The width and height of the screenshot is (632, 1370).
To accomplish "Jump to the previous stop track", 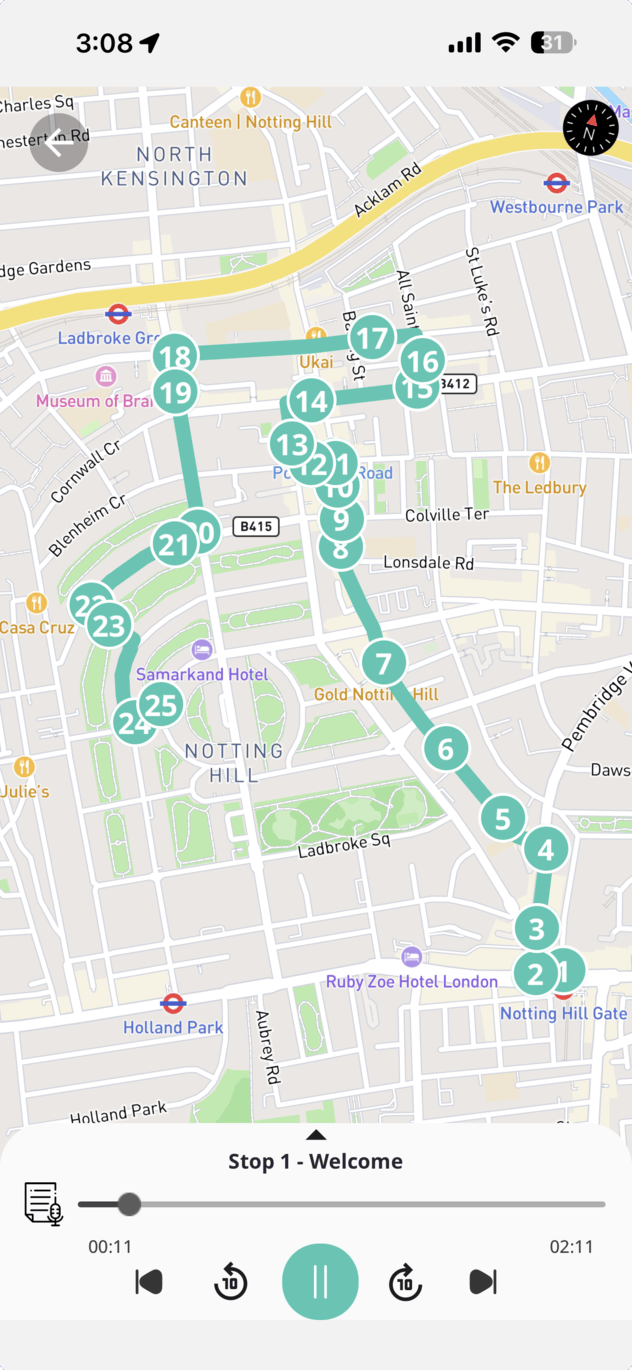I will [x=149, y=1281].
